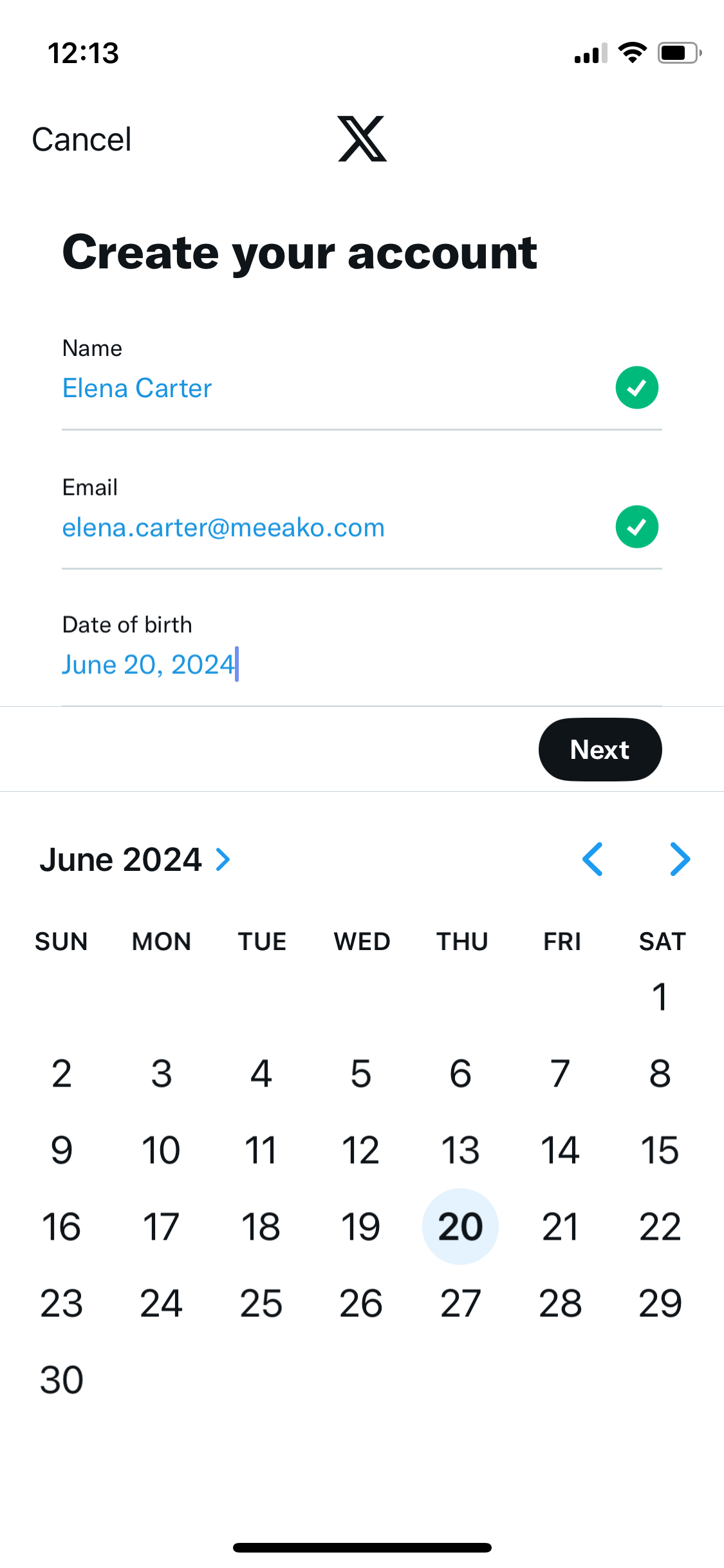Select June 12
The height and width of the screenshot is (1568, 724).
(x=361, y=1150)
